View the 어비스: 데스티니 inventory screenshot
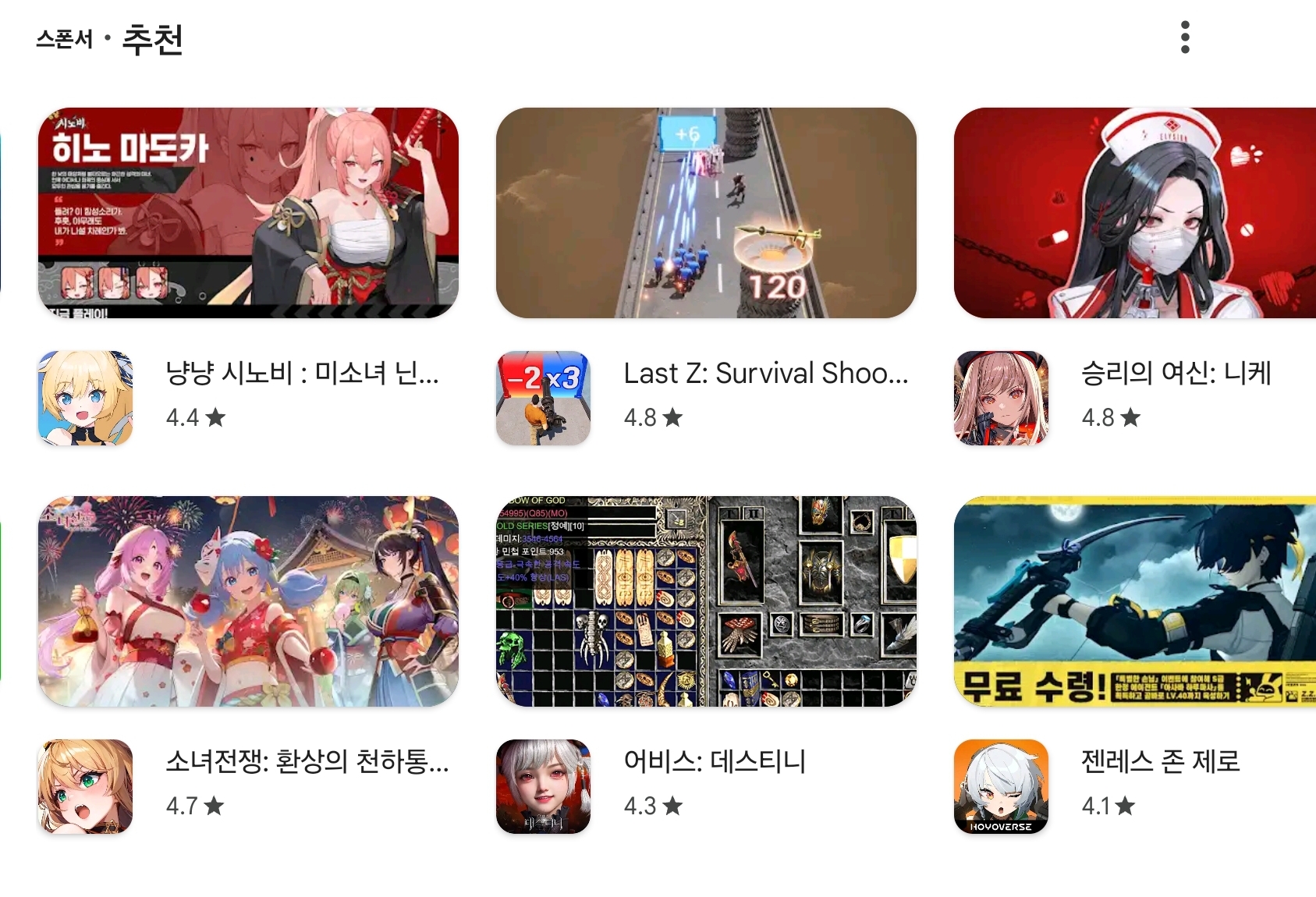 [x=706, y=601]
